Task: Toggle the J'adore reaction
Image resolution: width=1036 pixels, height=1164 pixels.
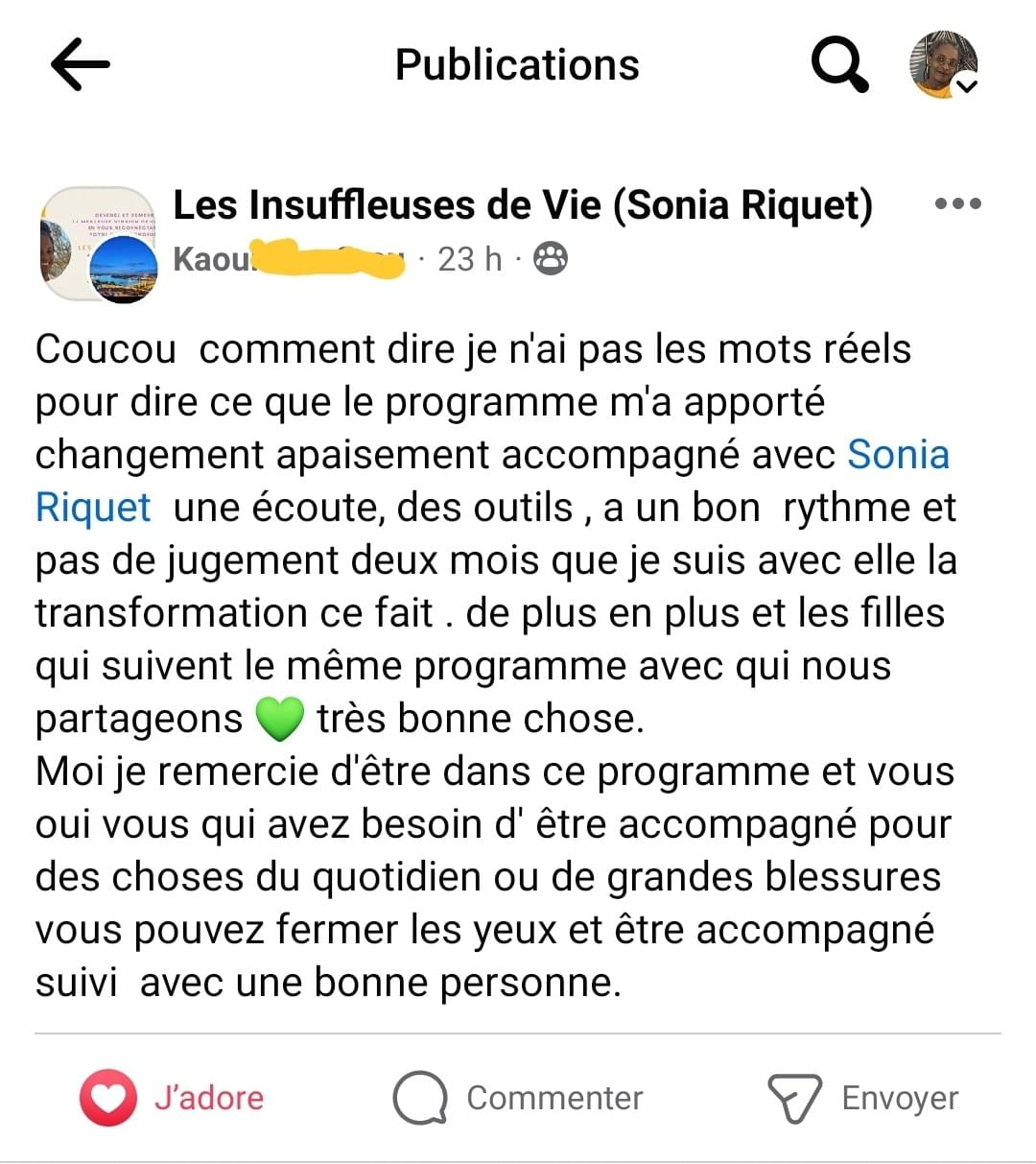Action: [x=173, y=1098]
